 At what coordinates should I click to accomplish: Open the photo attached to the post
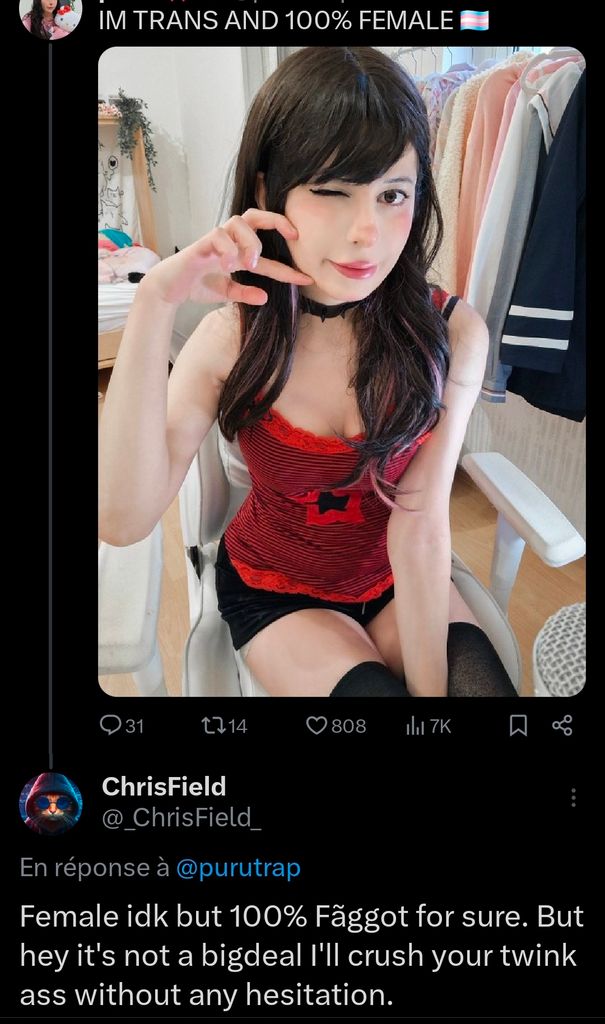coord(341,371)
